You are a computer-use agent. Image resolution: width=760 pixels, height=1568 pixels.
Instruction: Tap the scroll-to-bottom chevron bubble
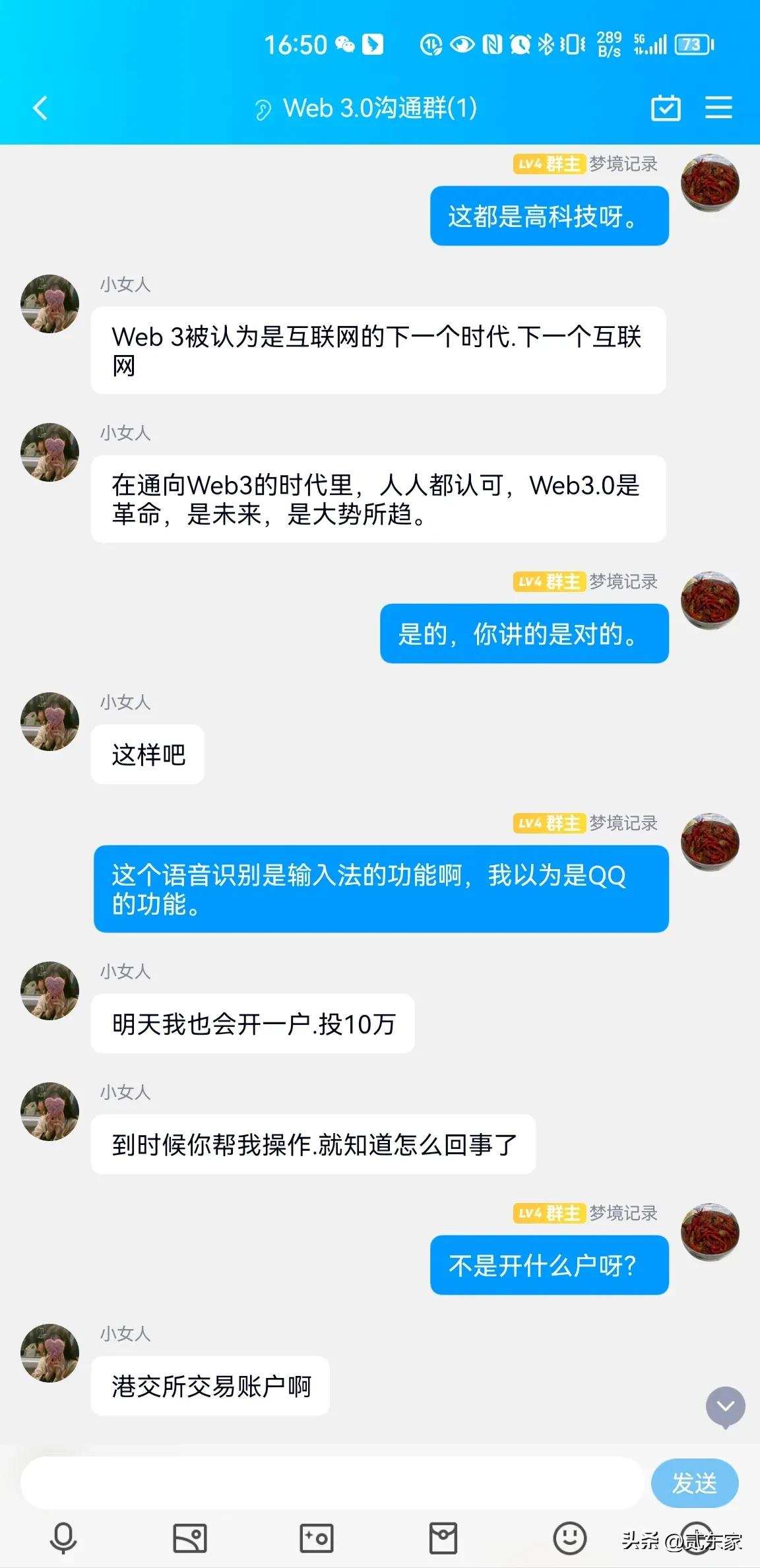point(726,1406)
